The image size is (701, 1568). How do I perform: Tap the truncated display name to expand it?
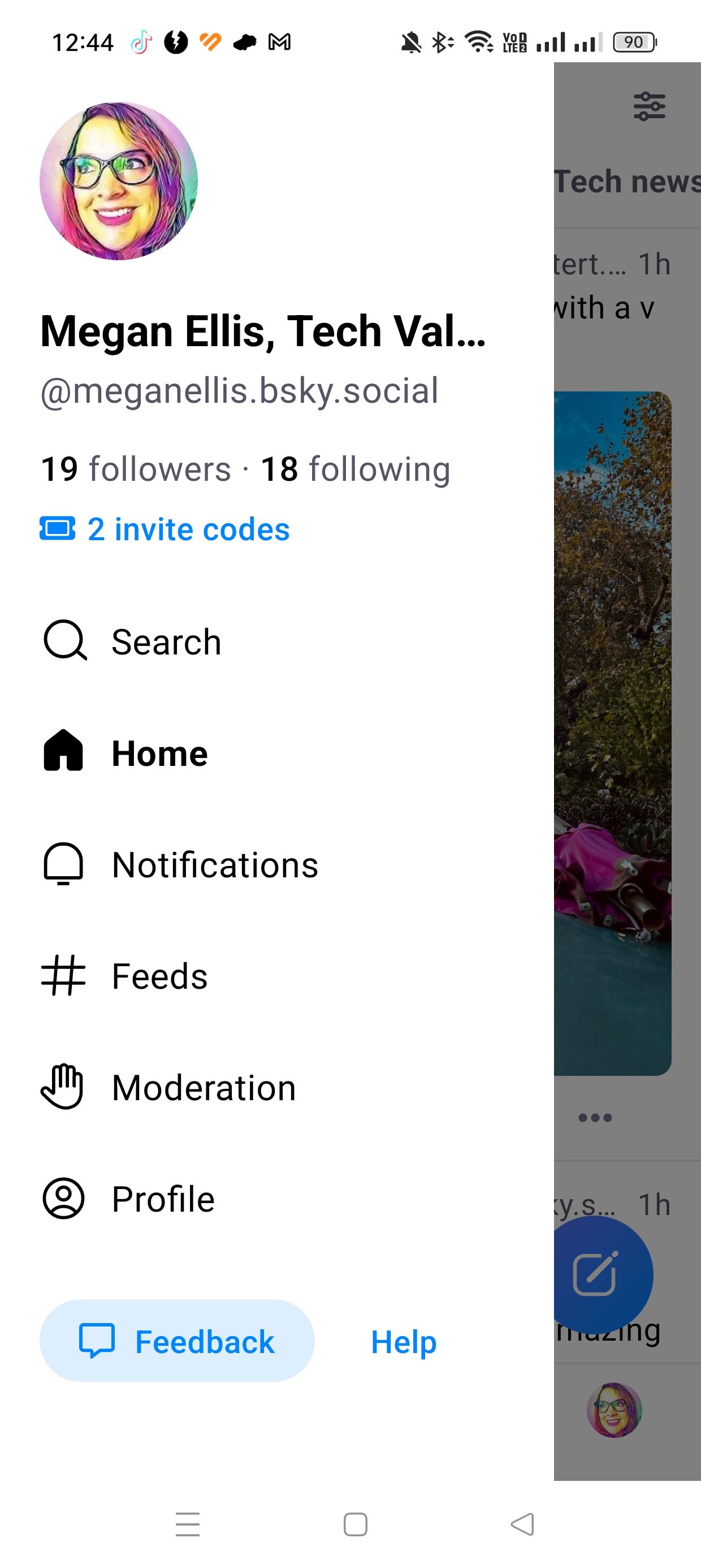pos(262,329)
